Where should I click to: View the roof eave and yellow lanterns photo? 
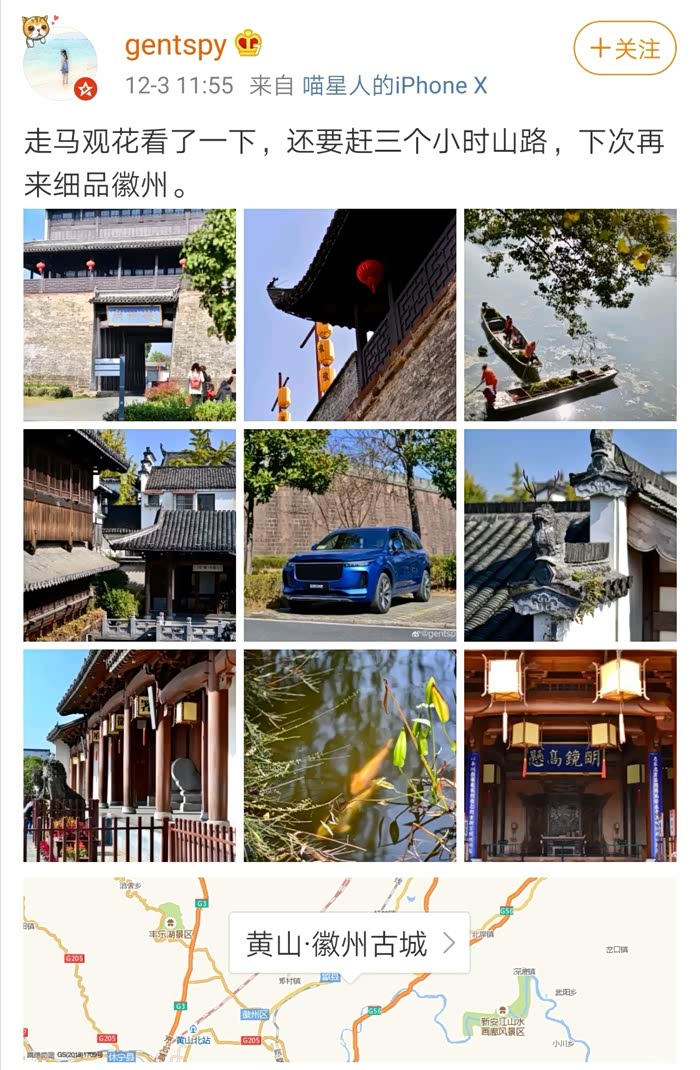coord(350,315)
